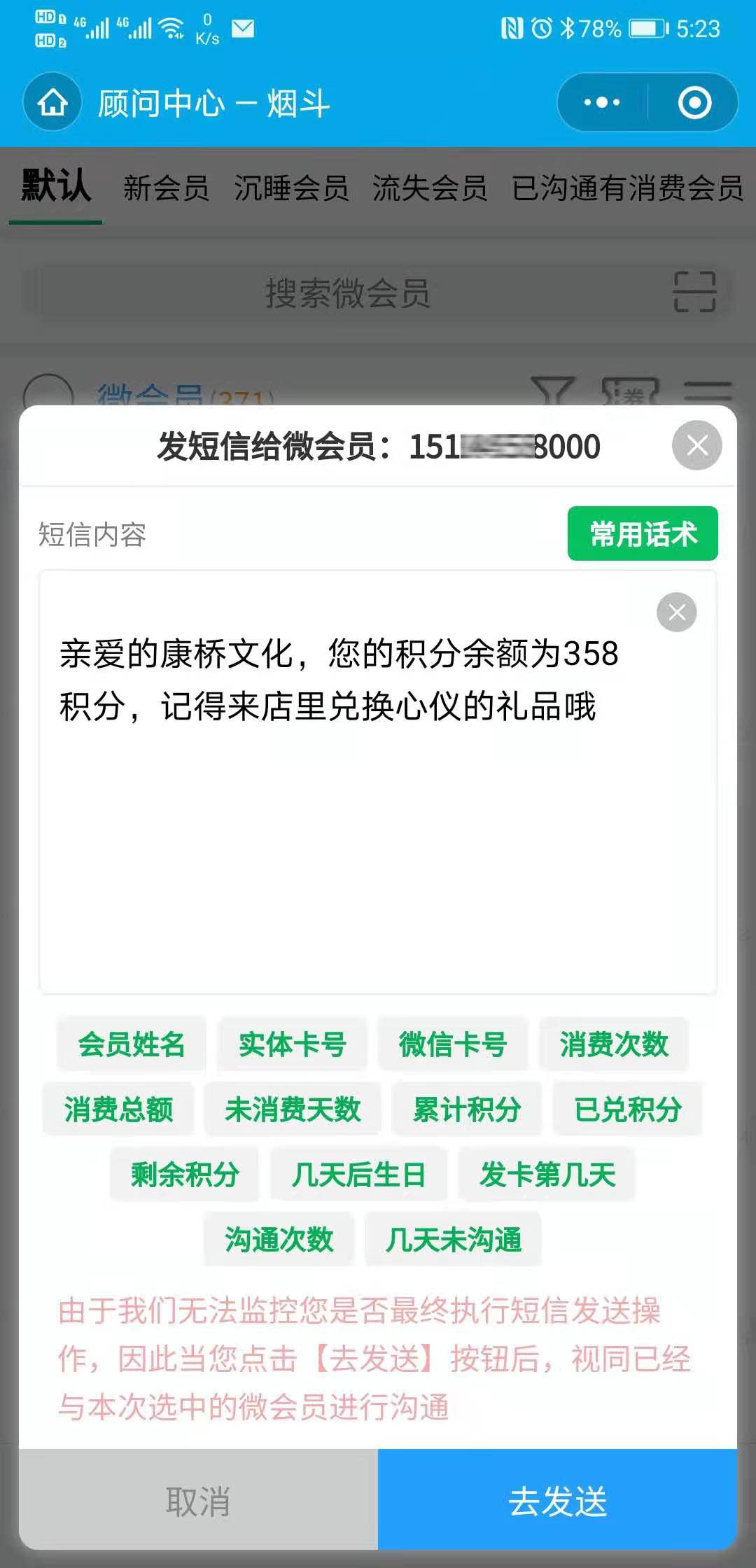Screen dimensions: 756x1568
Task: Tap the mini-program exit circle icon
Action: tap(694, 104)
